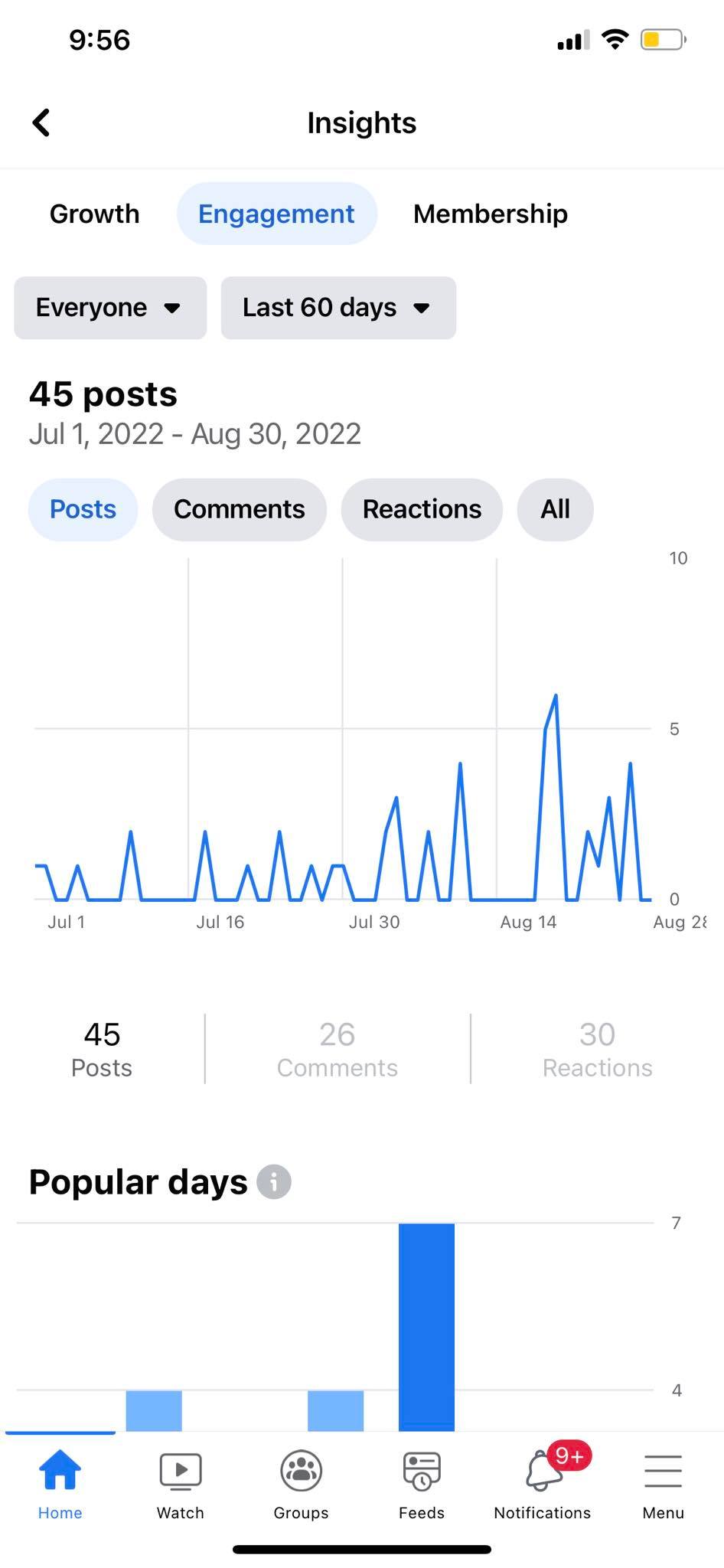Open the Watch tab
The width and height of the screenshot is (724, 1568).
[x=180, y=1483]
